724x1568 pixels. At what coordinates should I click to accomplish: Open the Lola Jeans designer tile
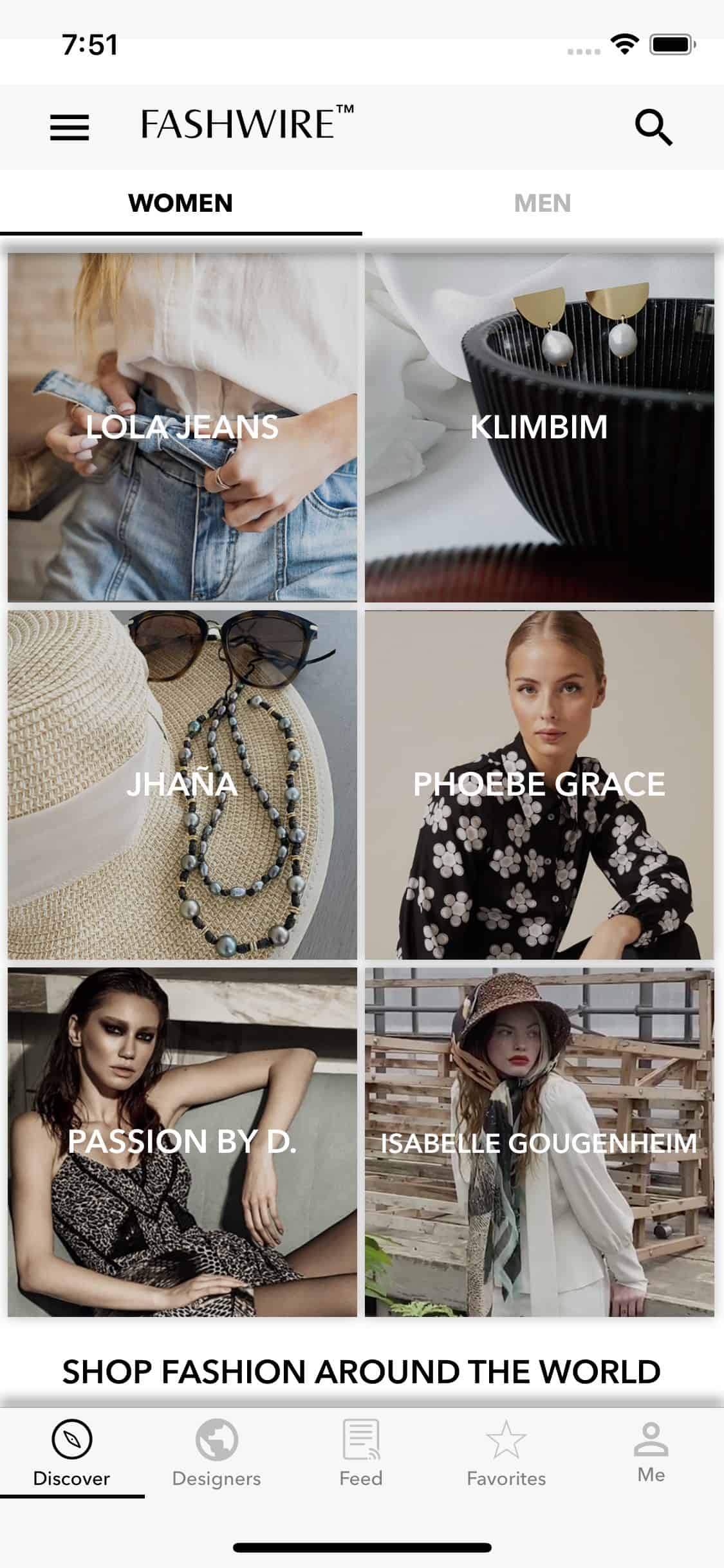tap(182, 427)
